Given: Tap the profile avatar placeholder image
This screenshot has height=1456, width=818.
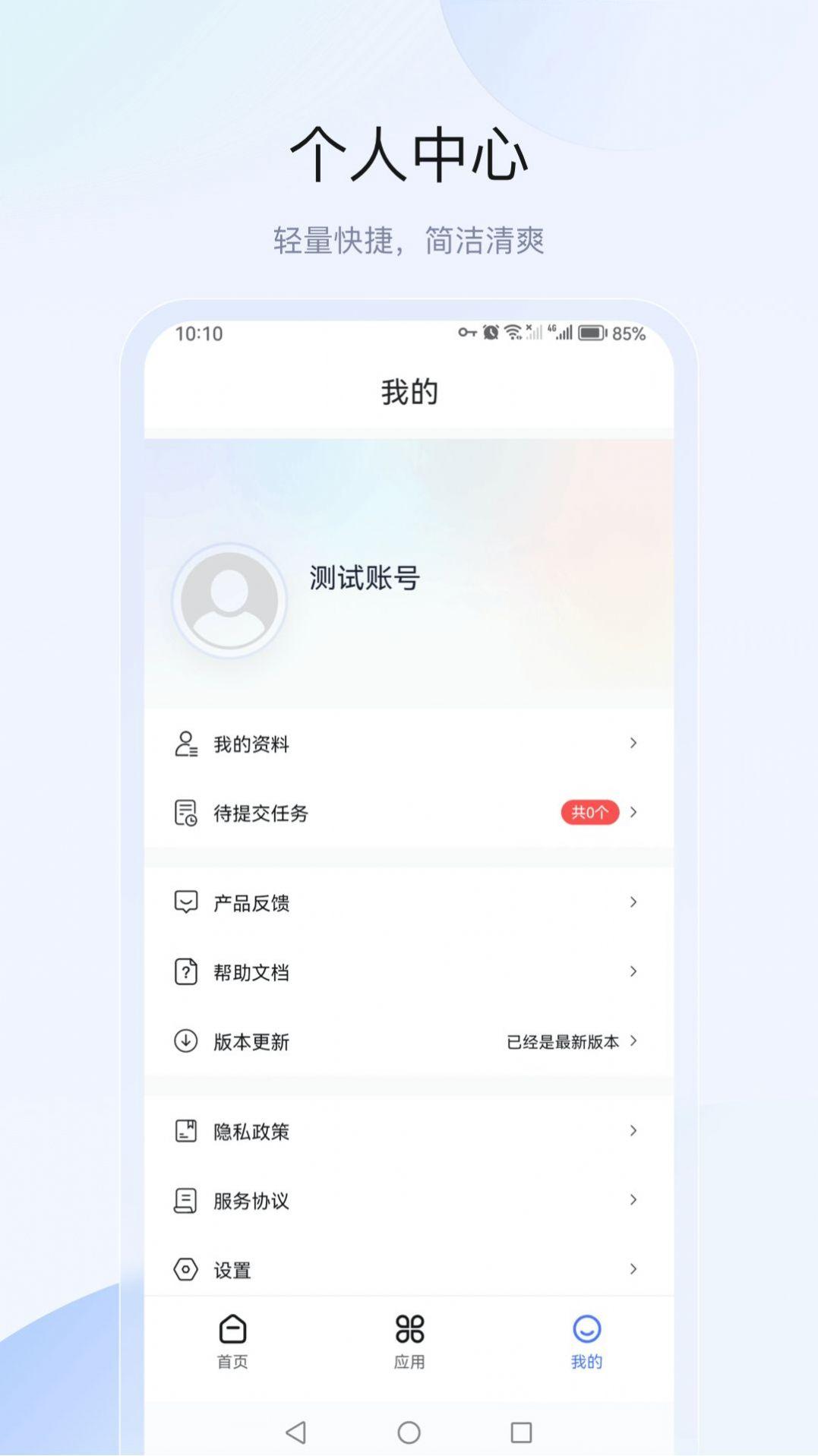Looking at the screenshot, I should (x=229, y=599).
